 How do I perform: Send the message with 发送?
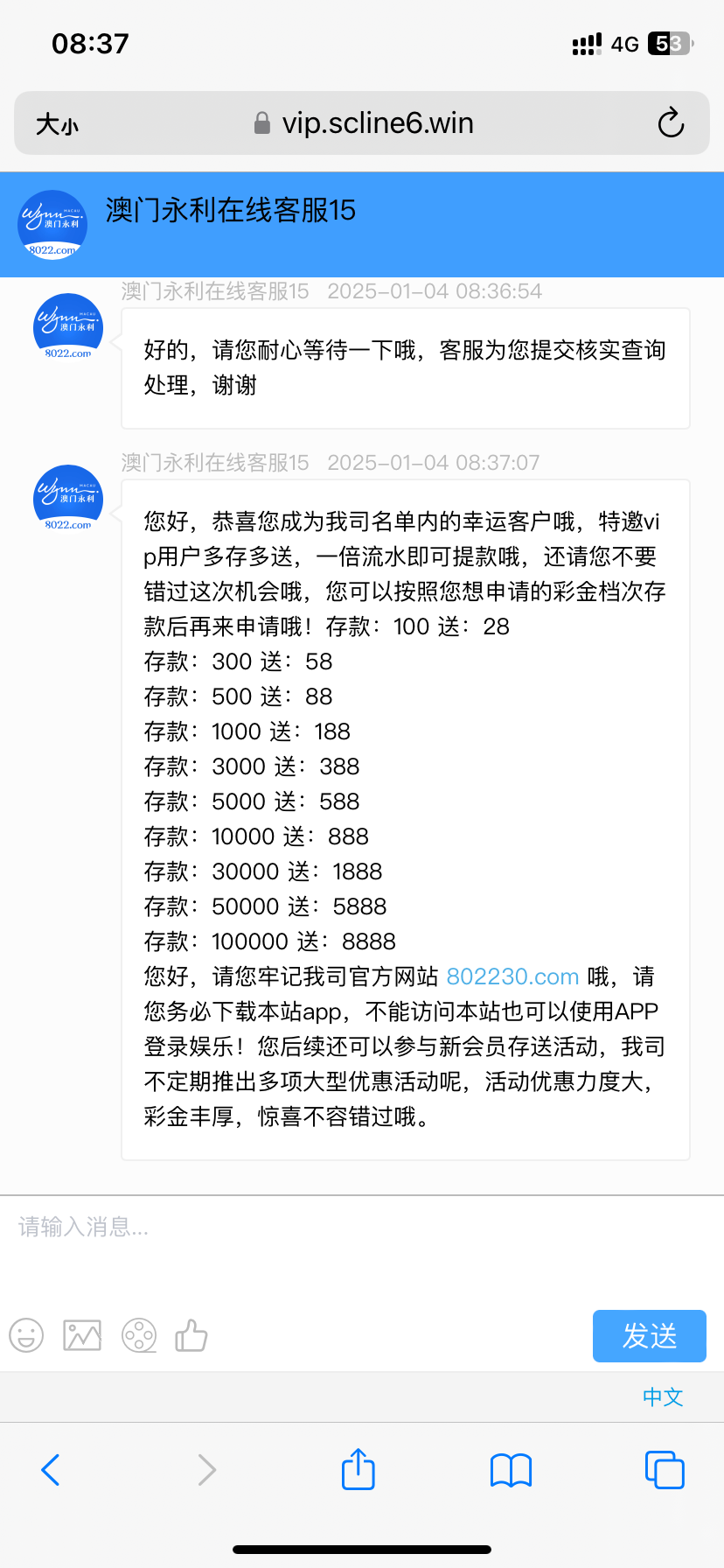649,1336
